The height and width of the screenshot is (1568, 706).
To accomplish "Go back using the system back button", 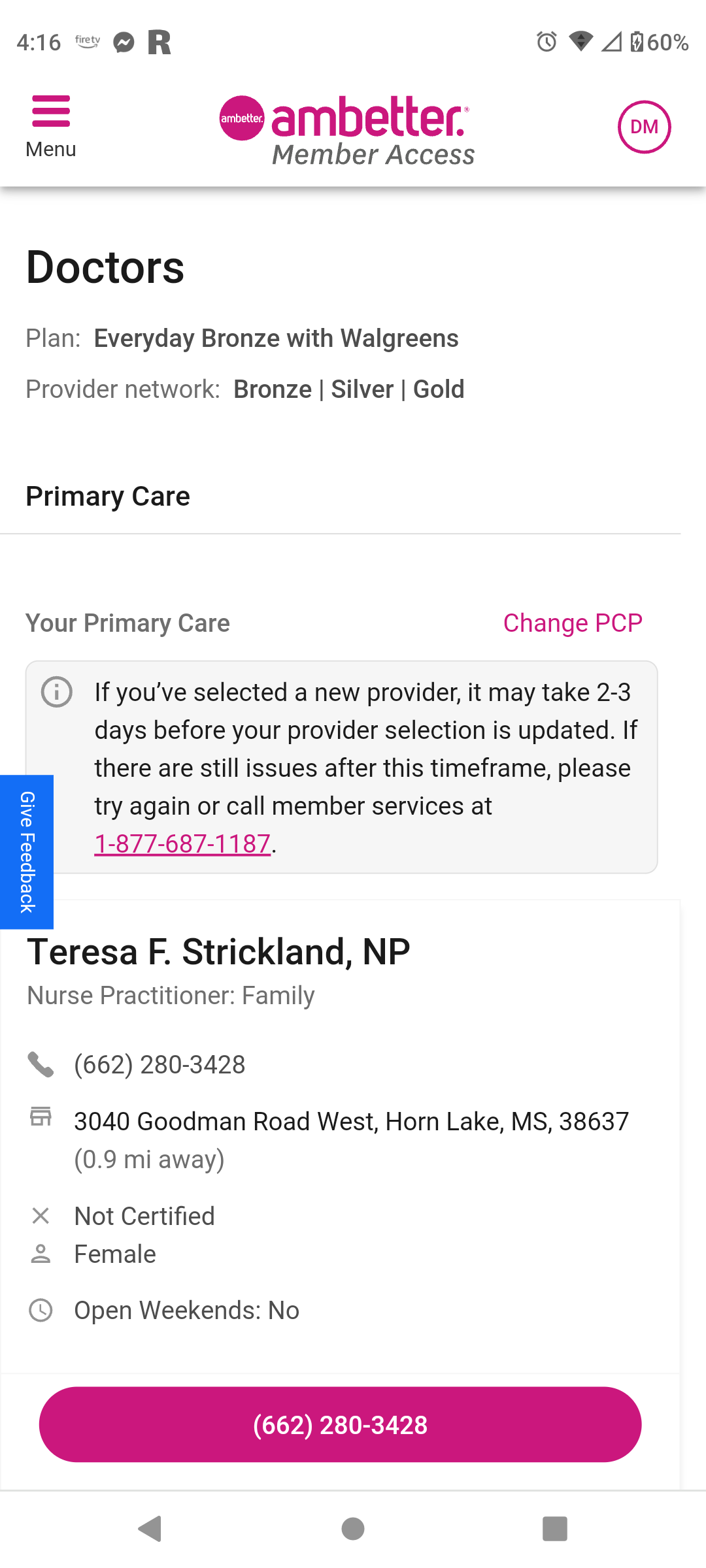I will 150,1528.
